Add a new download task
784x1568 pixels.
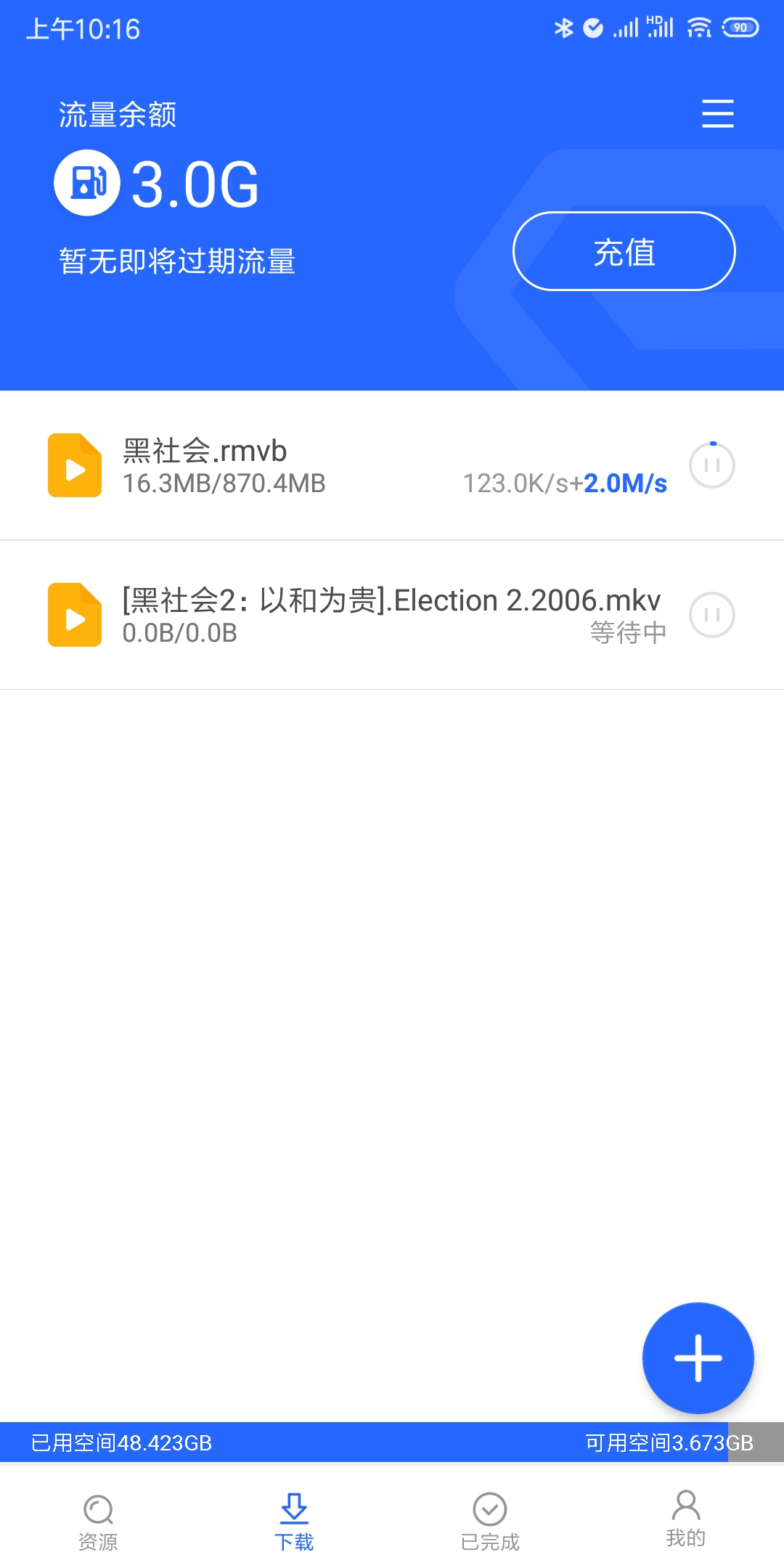click(698, 1357)
